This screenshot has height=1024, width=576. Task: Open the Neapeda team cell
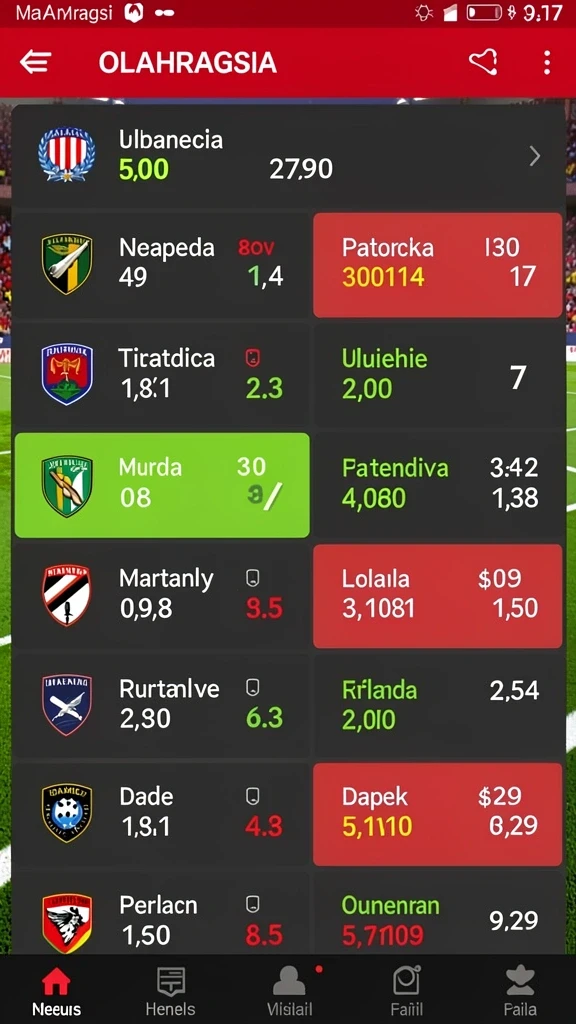click(161, 264)
